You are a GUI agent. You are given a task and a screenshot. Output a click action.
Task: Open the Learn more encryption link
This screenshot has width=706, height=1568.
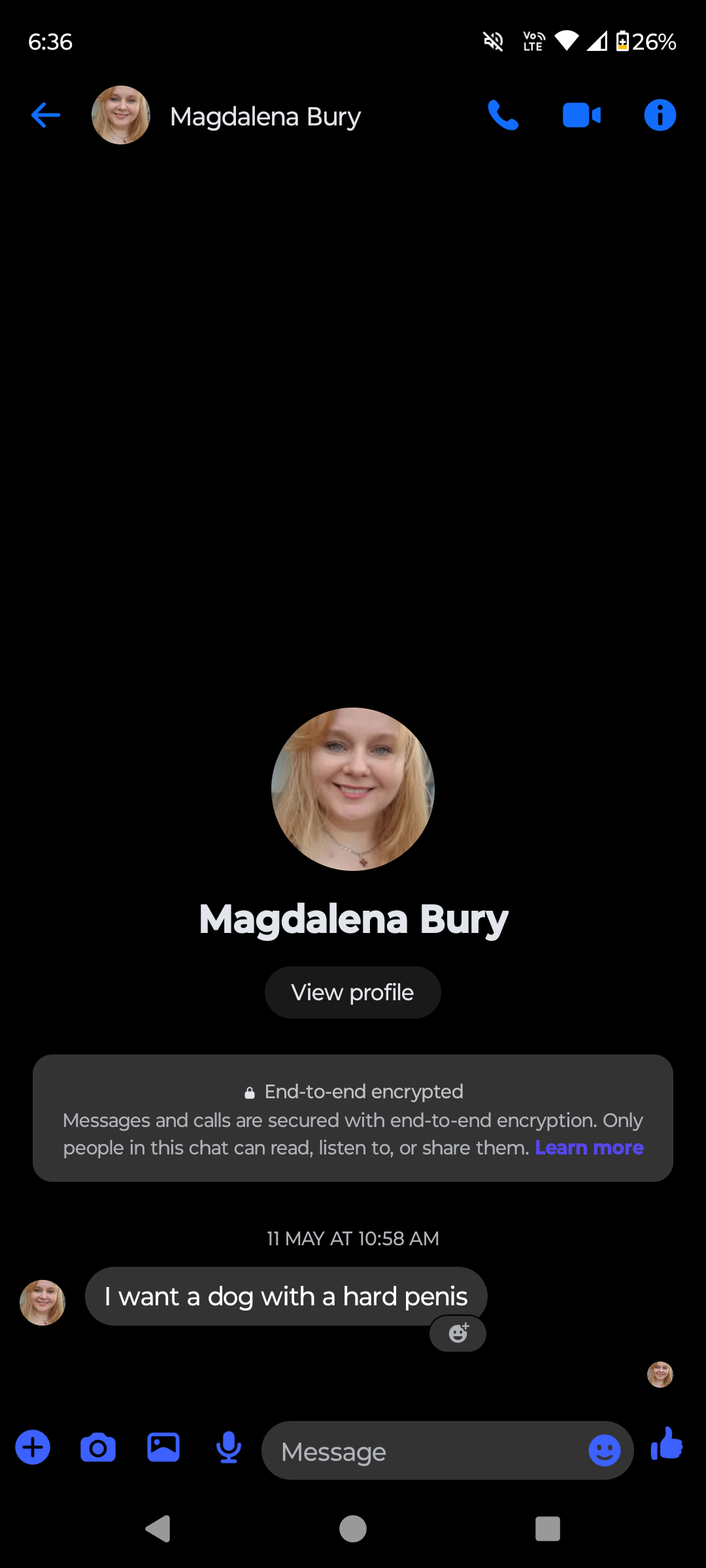coord(589,1148)
